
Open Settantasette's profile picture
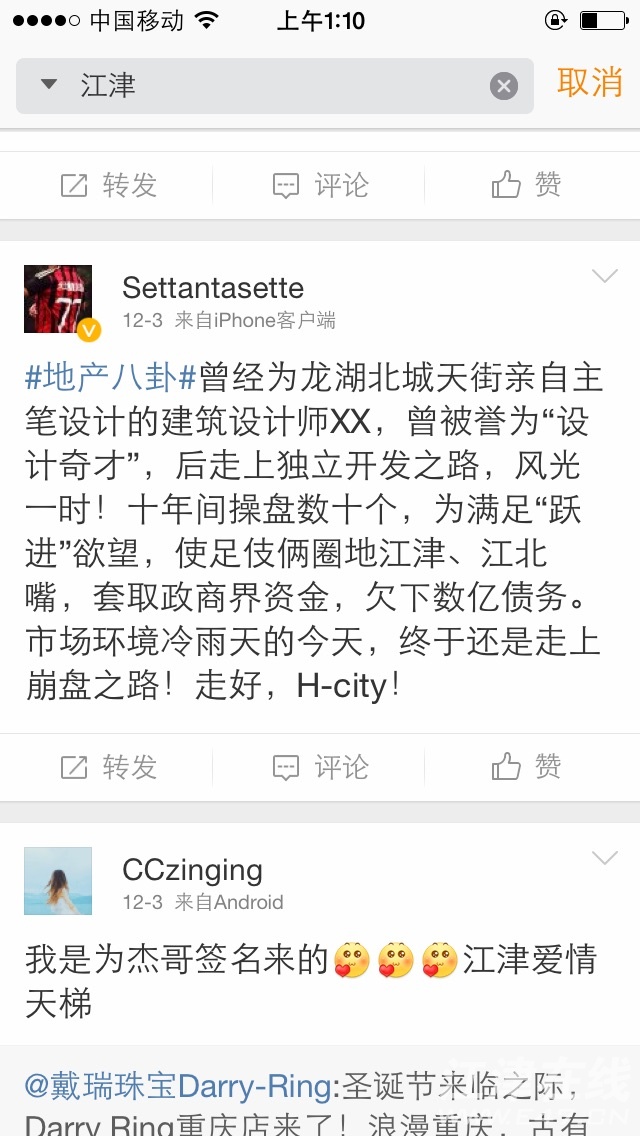coord(58,299)
